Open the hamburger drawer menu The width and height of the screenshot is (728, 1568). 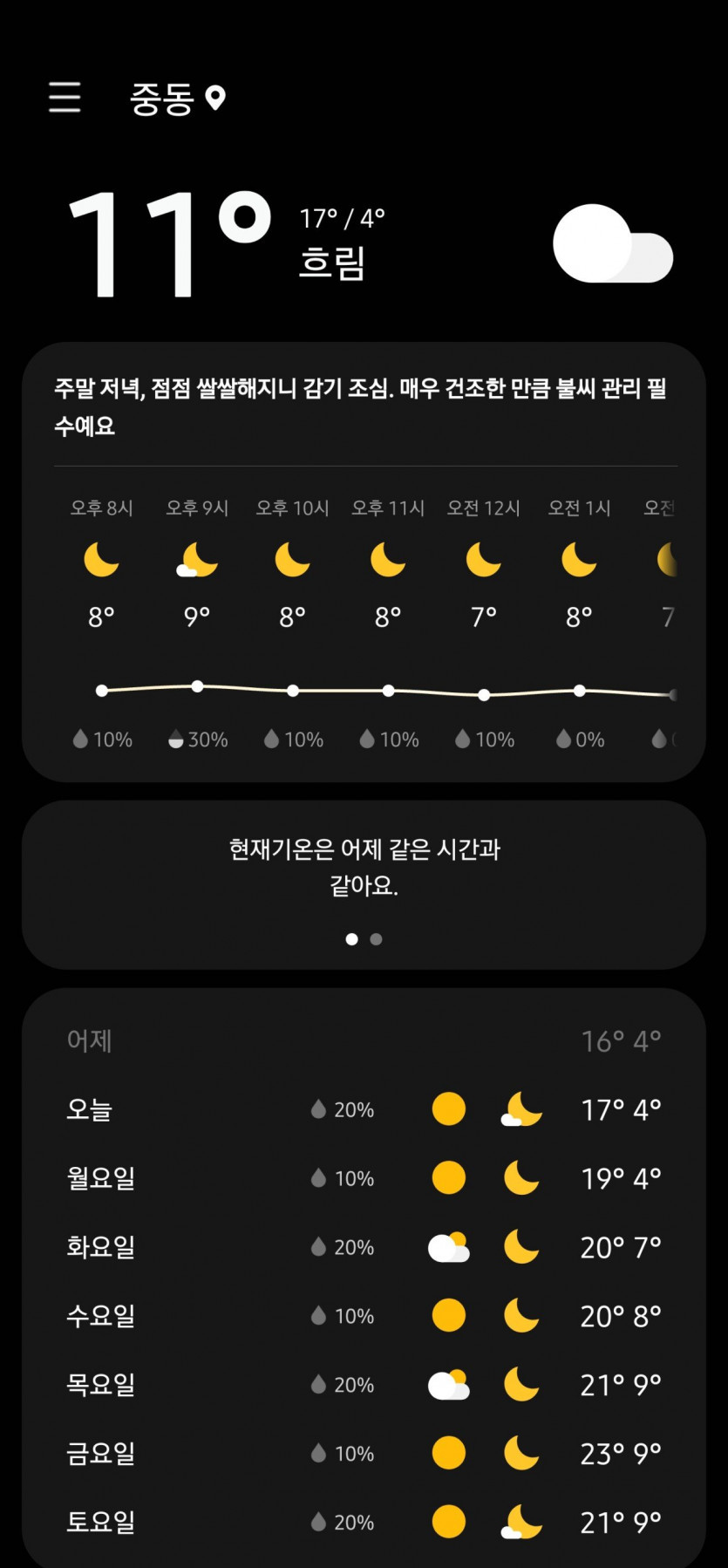coord(65,97)
